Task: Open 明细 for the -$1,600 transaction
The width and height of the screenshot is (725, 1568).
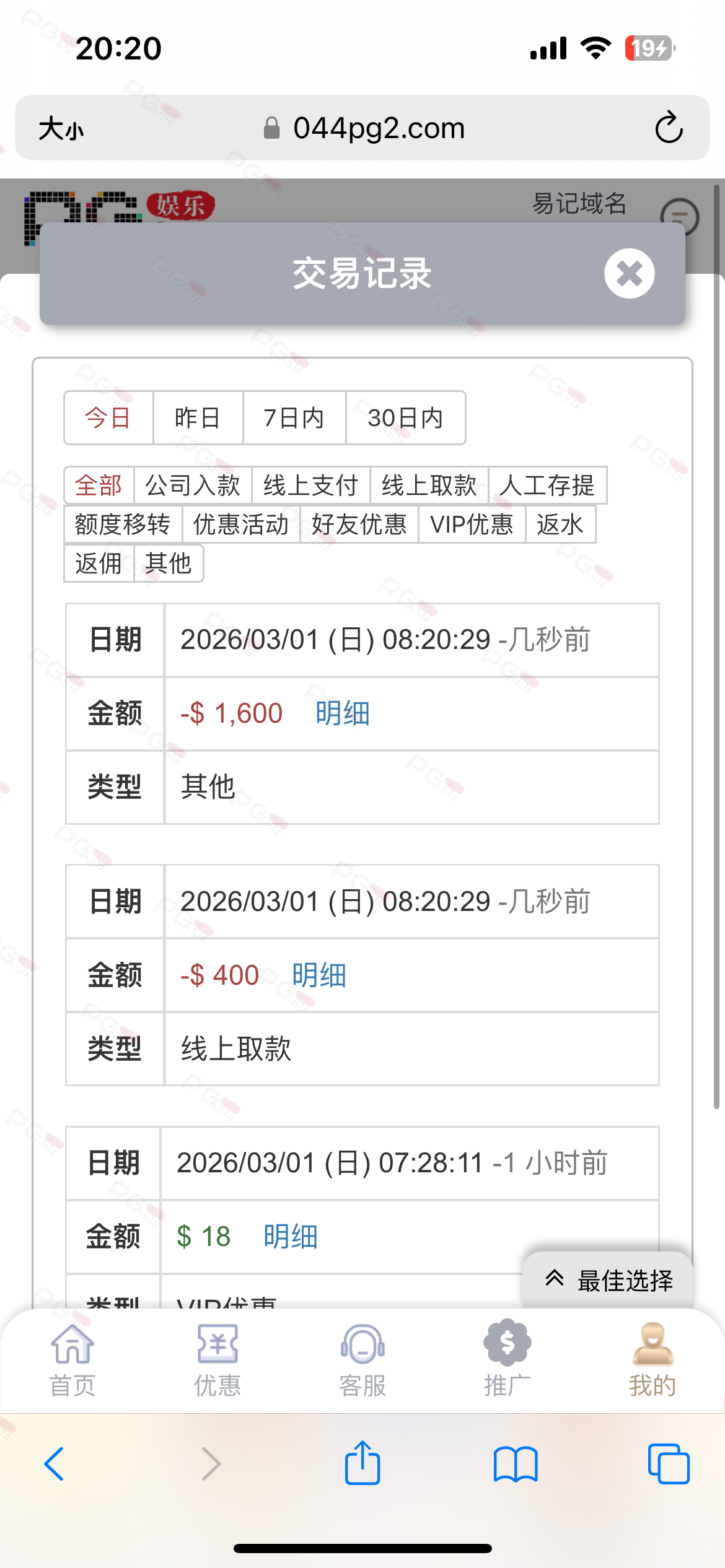Action: coord(343,713)
